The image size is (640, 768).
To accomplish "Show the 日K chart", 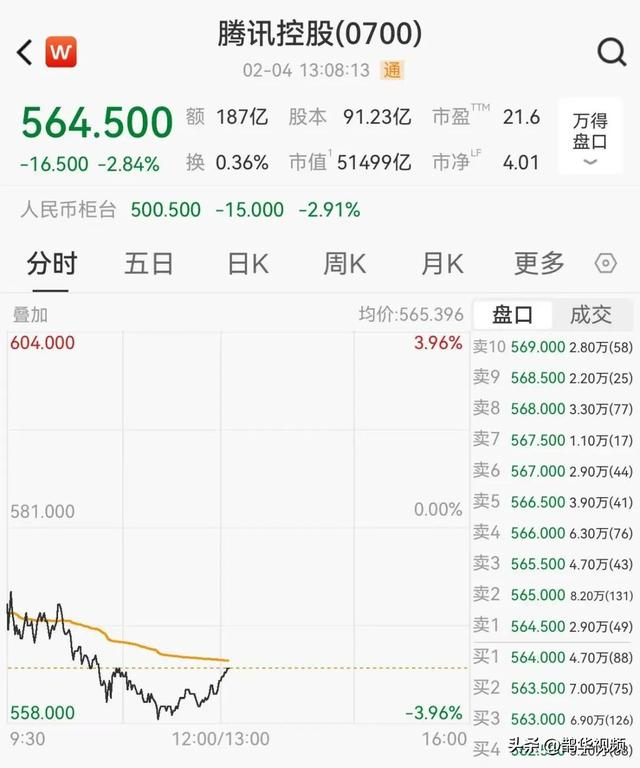I will pos(248,263).
